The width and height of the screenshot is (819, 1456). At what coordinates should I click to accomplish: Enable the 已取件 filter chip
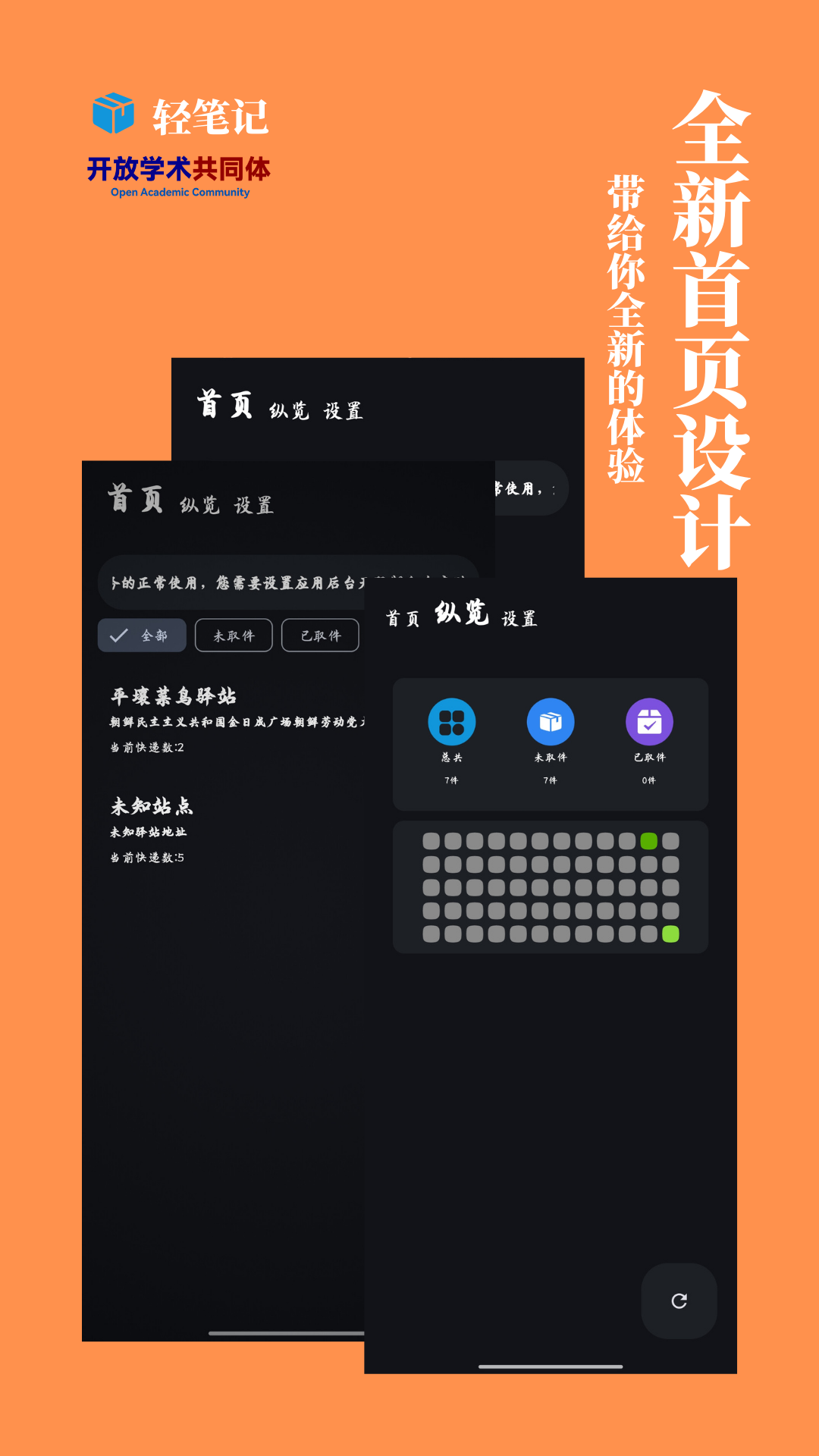[320, 635]
